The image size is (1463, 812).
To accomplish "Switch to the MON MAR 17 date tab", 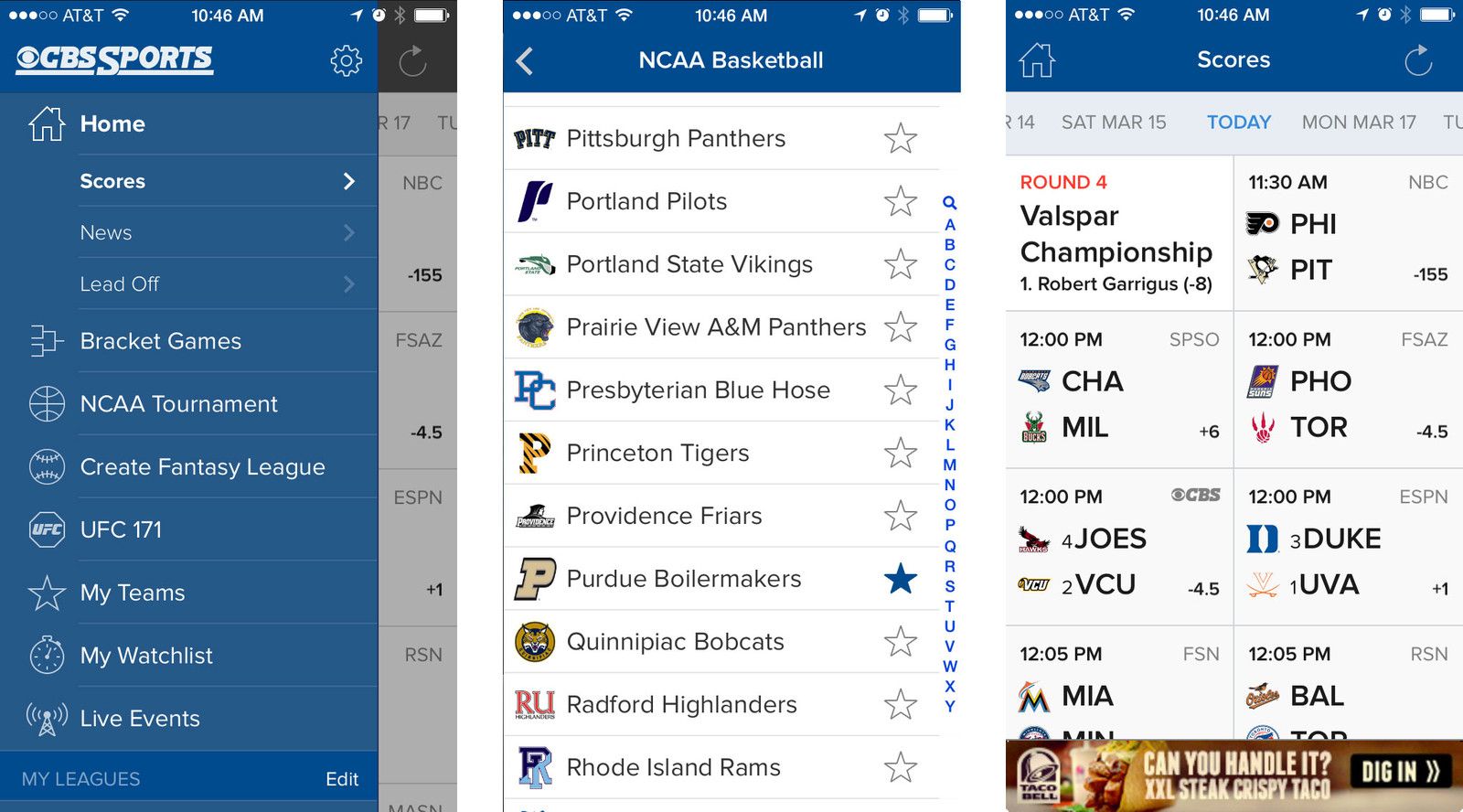I will click(x=1359, y=123).
